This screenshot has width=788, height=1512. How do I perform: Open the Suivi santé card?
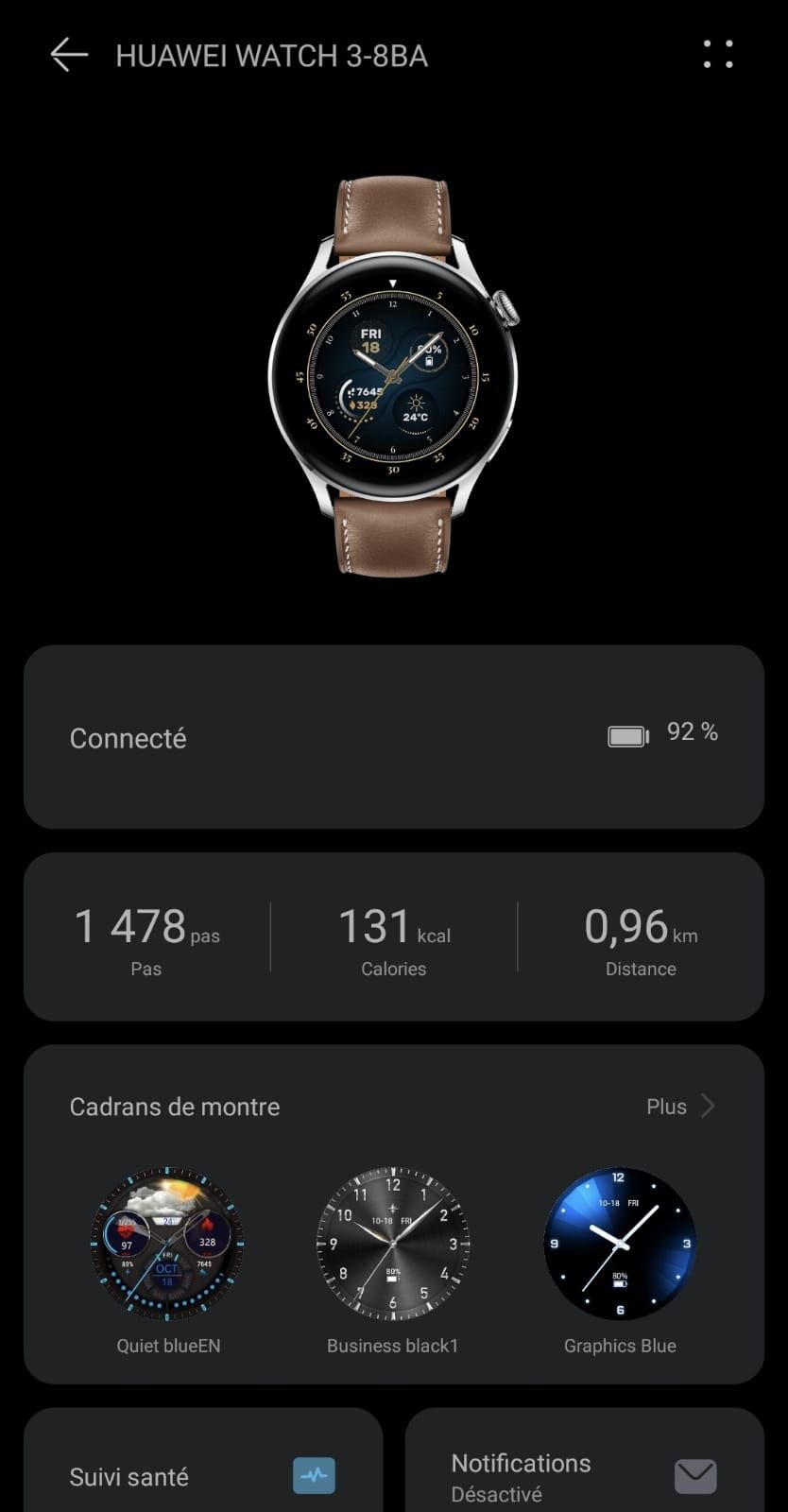tap(203, 1475)
